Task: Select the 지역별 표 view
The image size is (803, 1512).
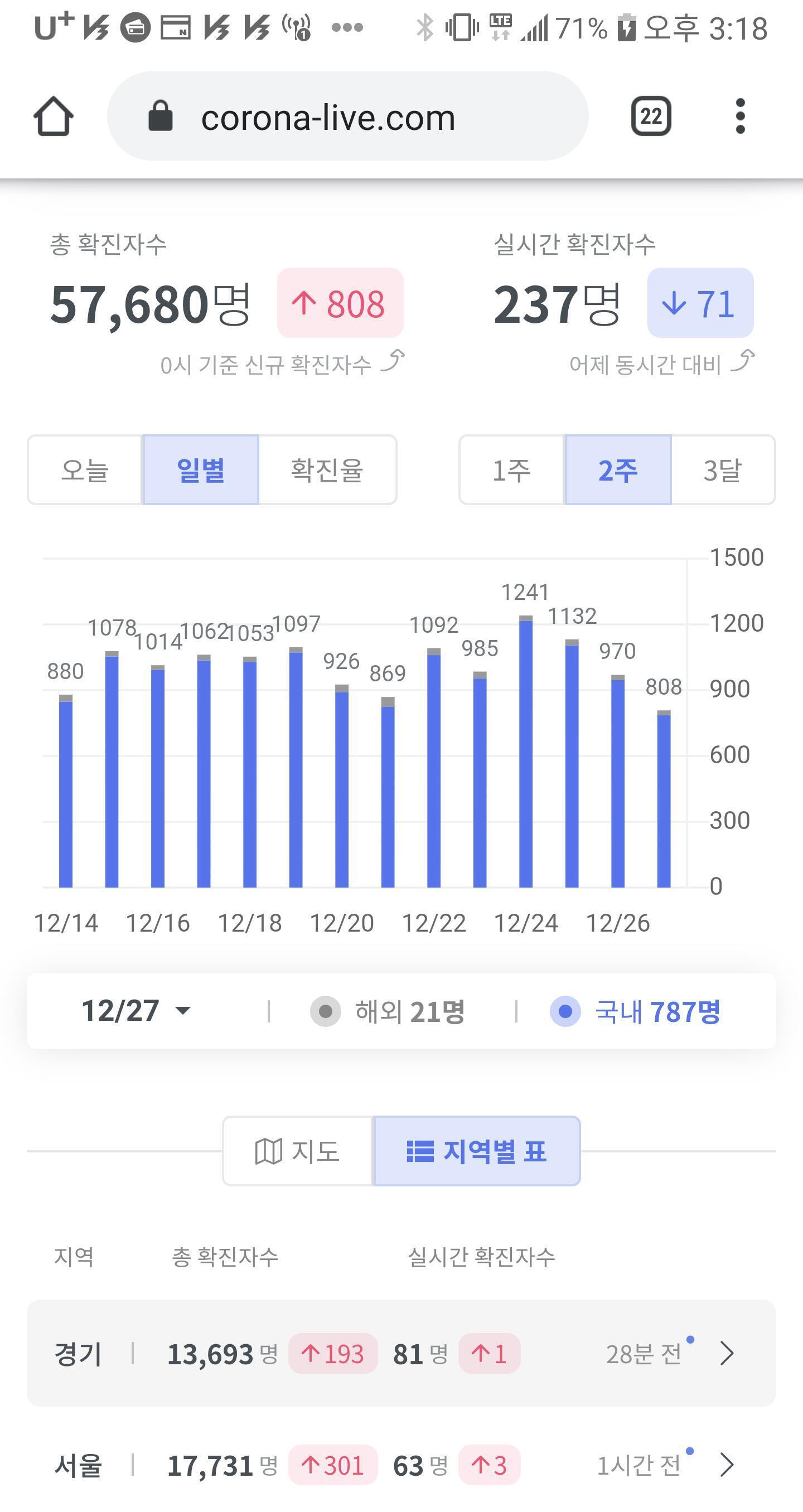Action: click(477, 1151)
